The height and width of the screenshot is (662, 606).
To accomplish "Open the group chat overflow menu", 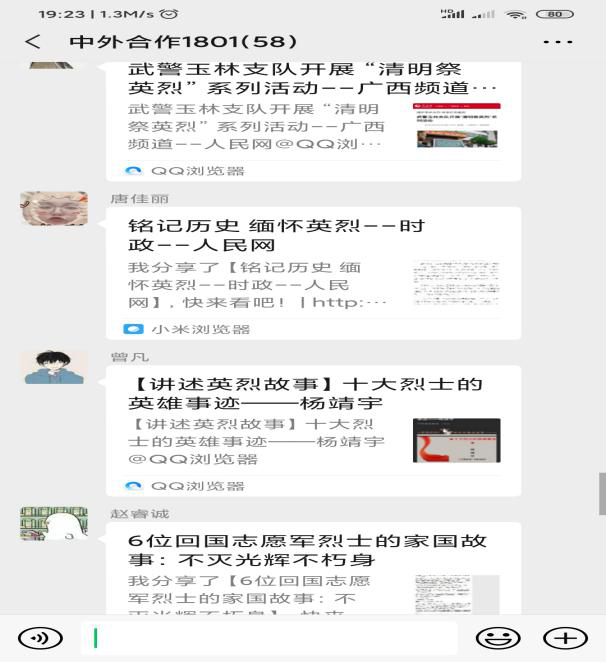I will 557,43.
